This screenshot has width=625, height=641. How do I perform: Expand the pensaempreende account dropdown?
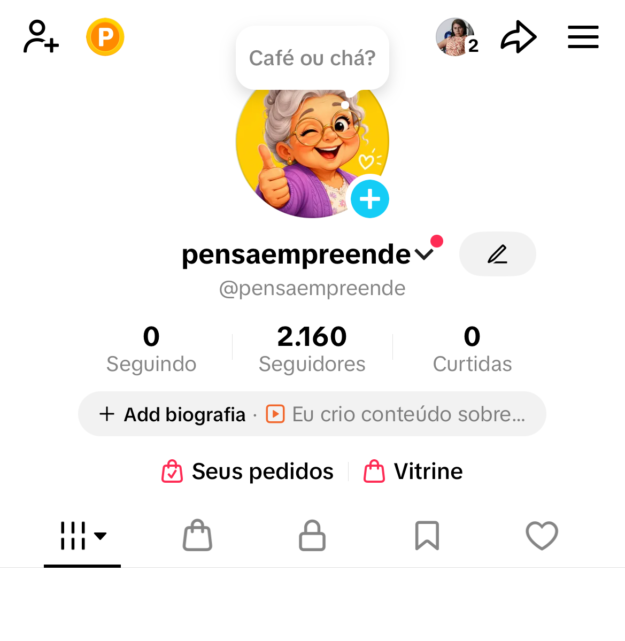click(424, 255)
